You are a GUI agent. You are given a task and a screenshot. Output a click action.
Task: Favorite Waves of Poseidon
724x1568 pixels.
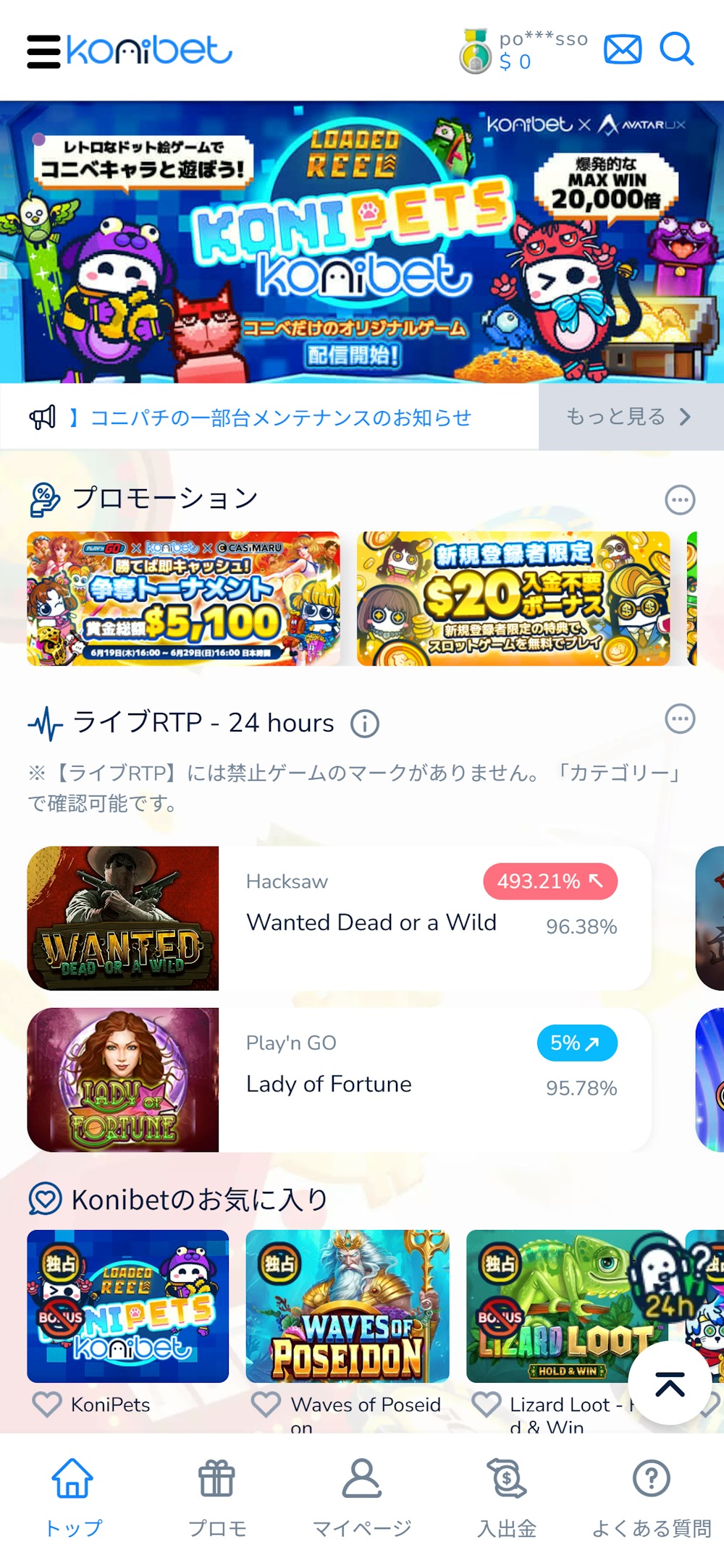[266, 1404]
